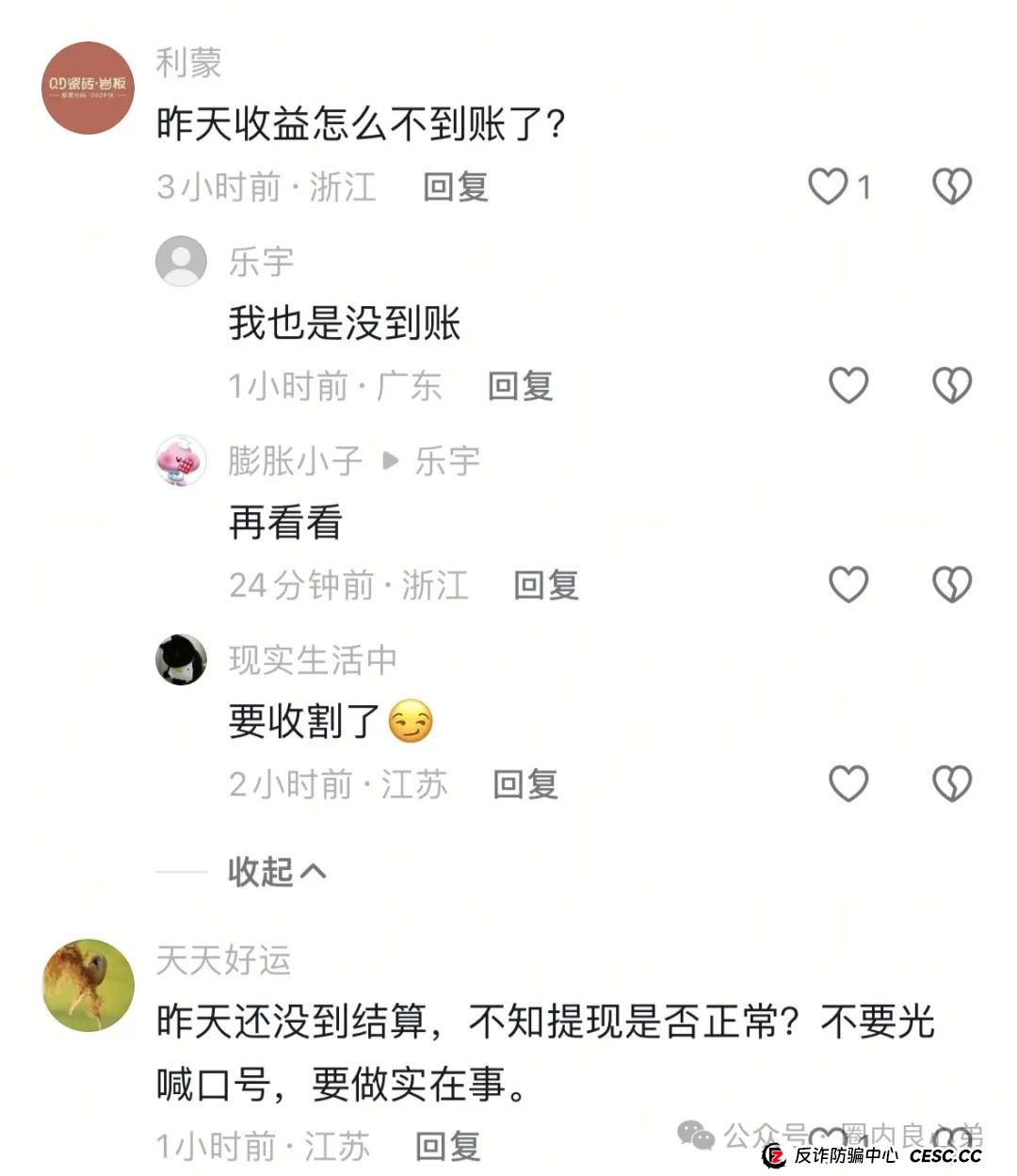This screenshot has width=1017, height=1176.
Task: Like 膨胀小子's '再看看' reply
Action: click(848, 585)
